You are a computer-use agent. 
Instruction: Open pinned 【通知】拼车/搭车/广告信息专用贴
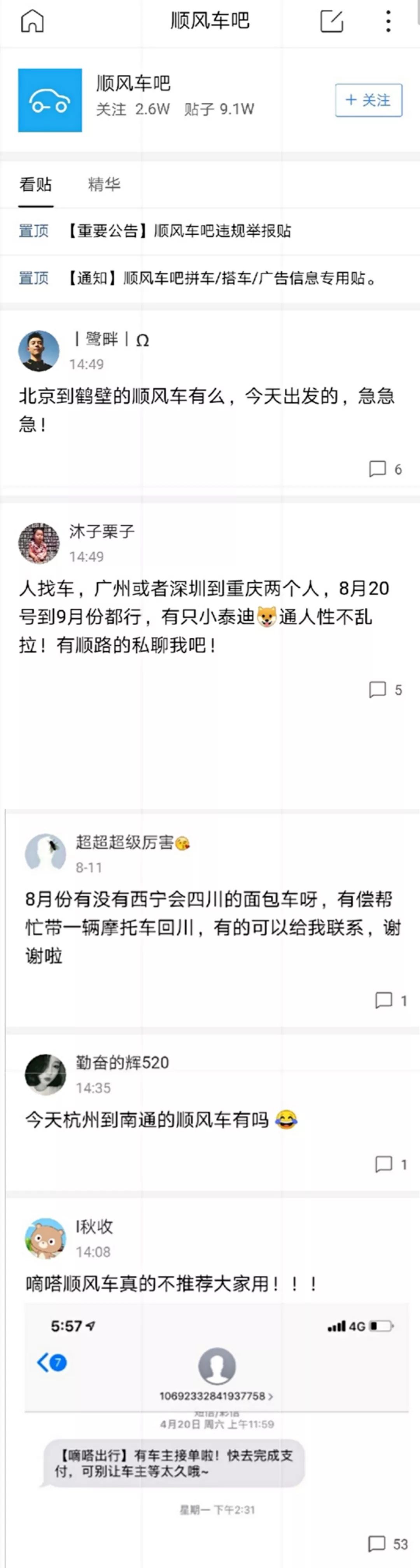coord(219,279)
